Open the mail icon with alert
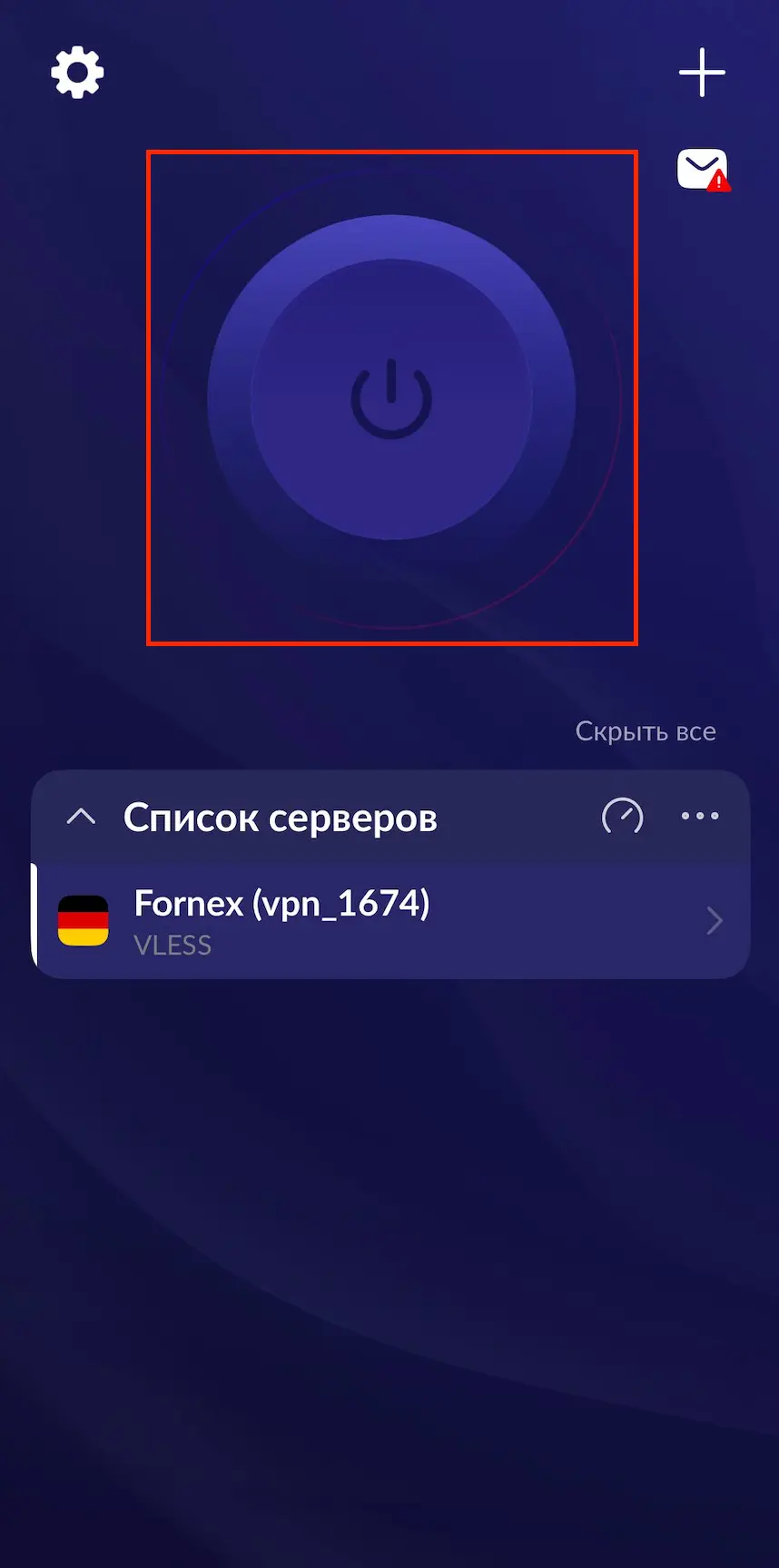 click(x=703, y=170)
